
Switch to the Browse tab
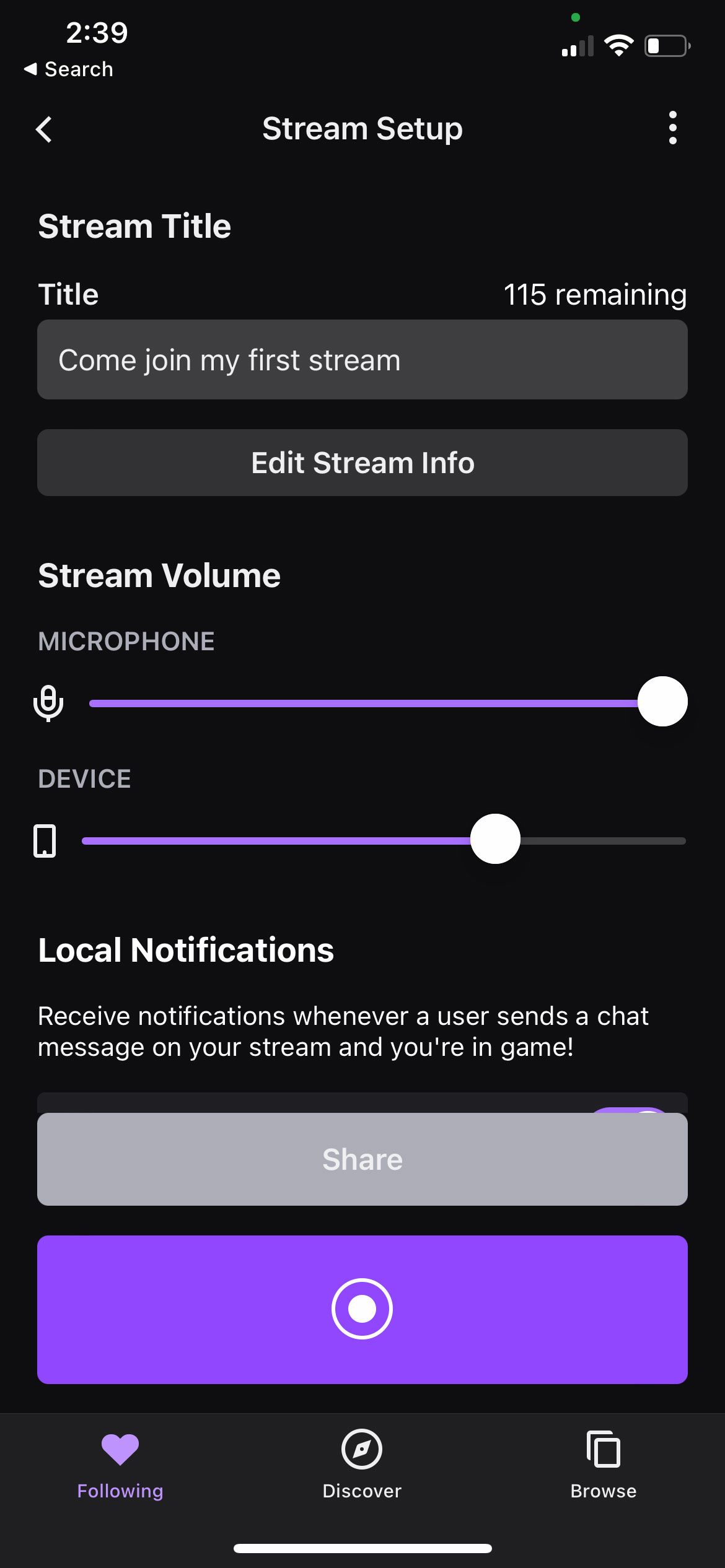(603, 1464)
